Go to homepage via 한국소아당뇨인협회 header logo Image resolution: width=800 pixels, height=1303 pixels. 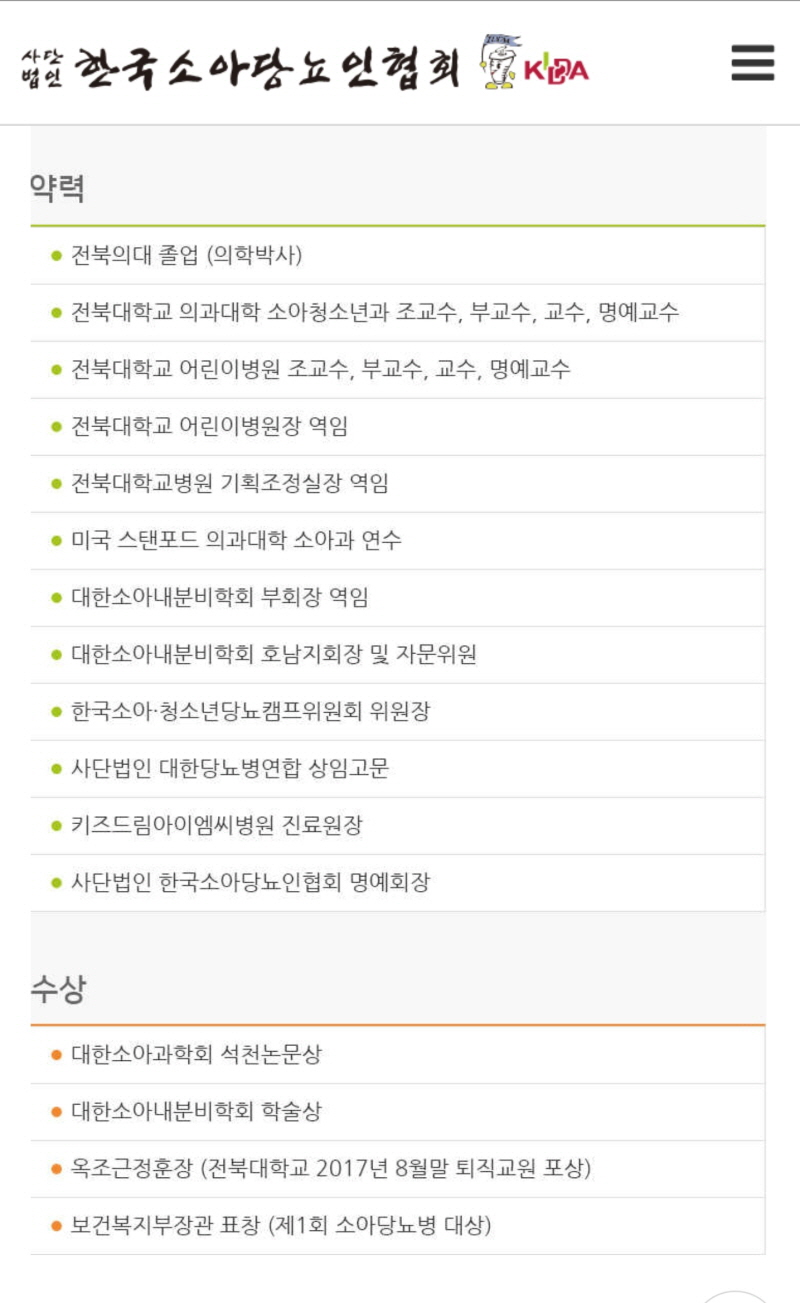click(305, 64)
